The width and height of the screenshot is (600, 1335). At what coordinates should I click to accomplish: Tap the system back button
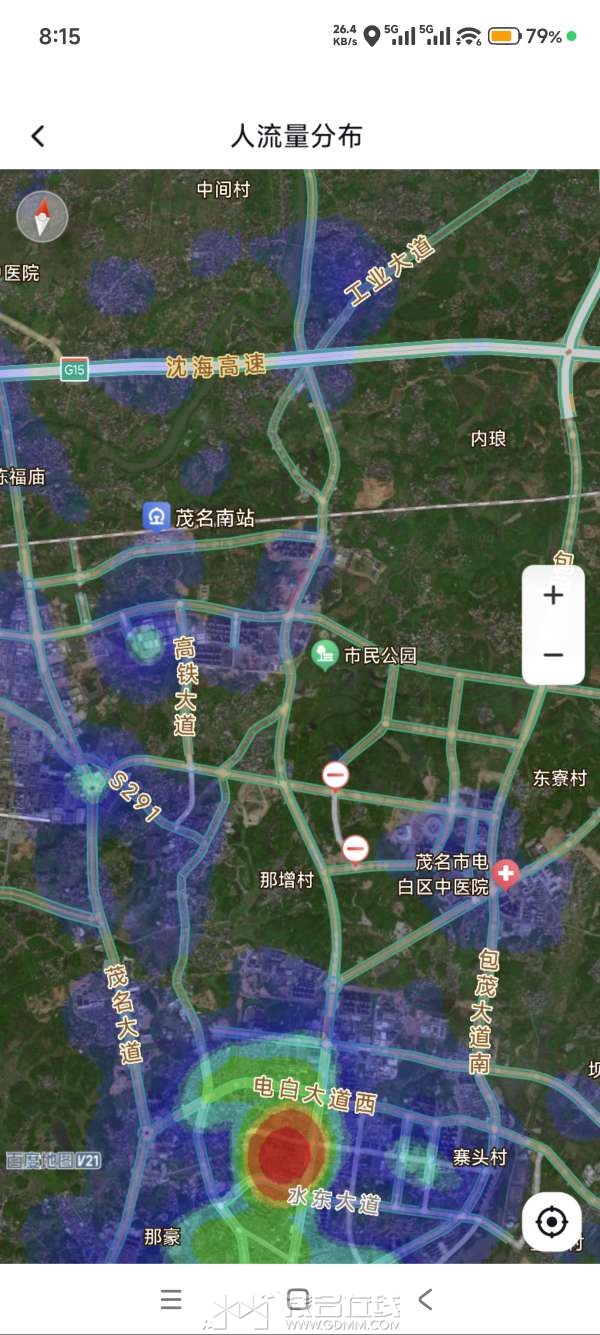(x=425, y=1299)
